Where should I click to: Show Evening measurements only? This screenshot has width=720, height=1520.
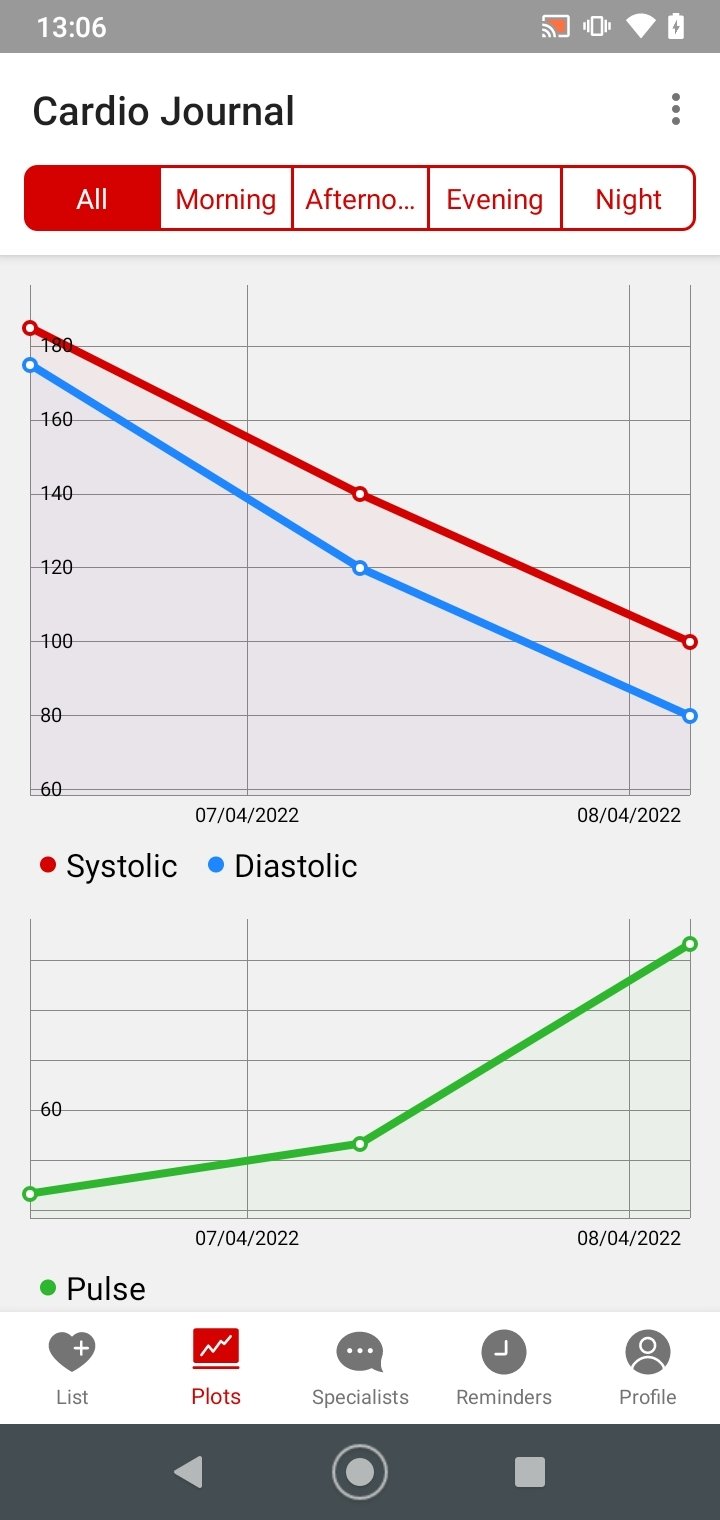click(495, 199)
